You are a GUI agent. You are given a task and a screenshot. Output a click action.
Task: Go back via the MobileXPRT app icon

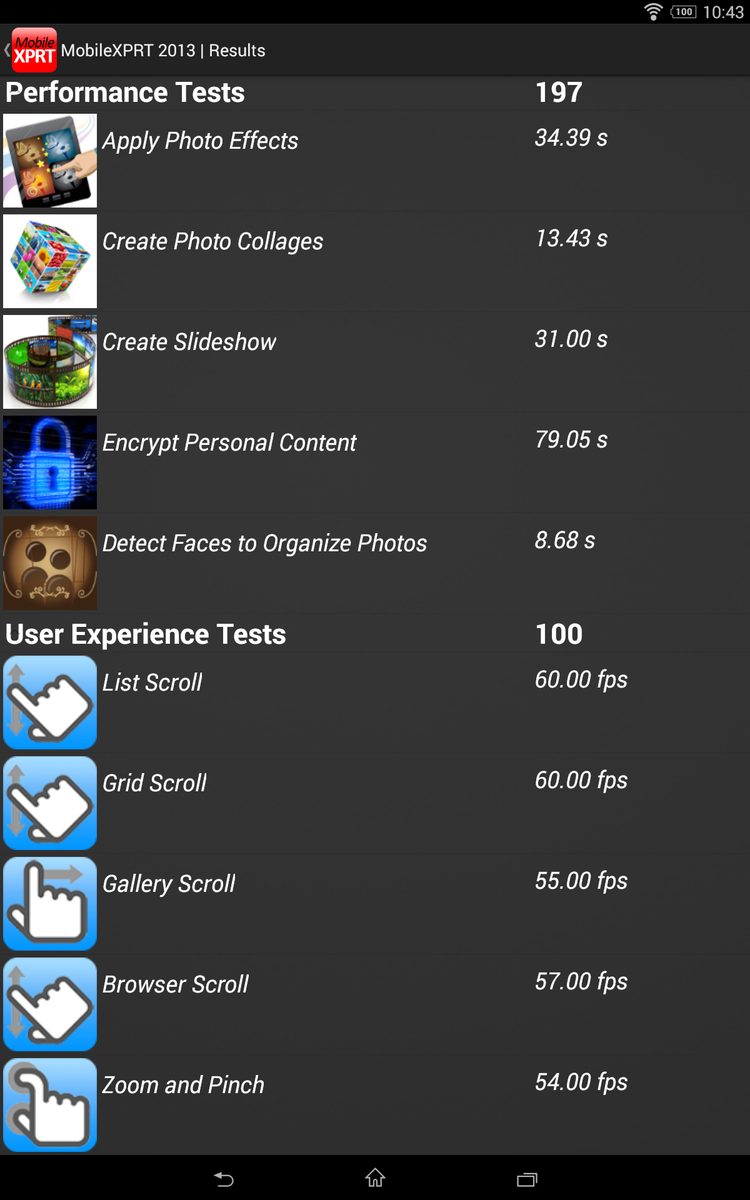(x=33, y=50)
